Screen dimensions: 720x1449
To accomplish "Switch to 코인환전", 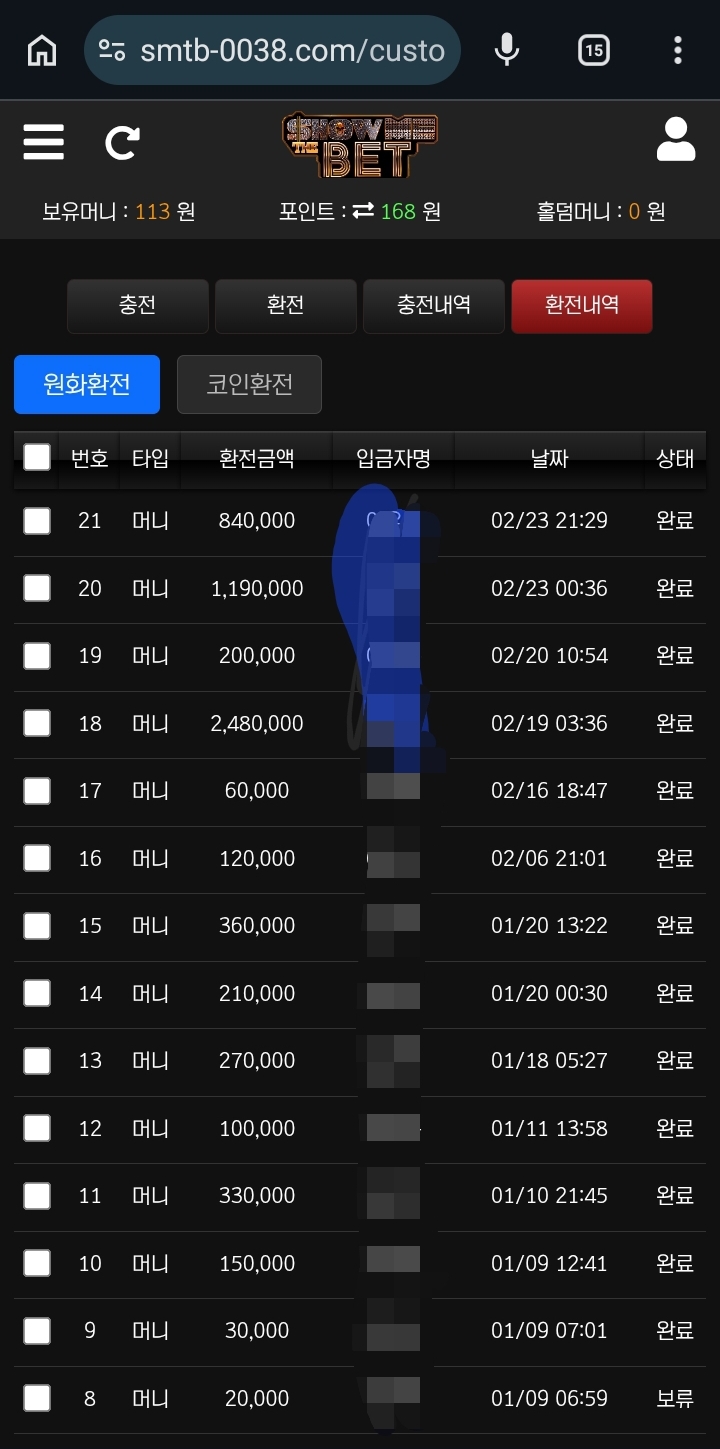I will 249,384.
